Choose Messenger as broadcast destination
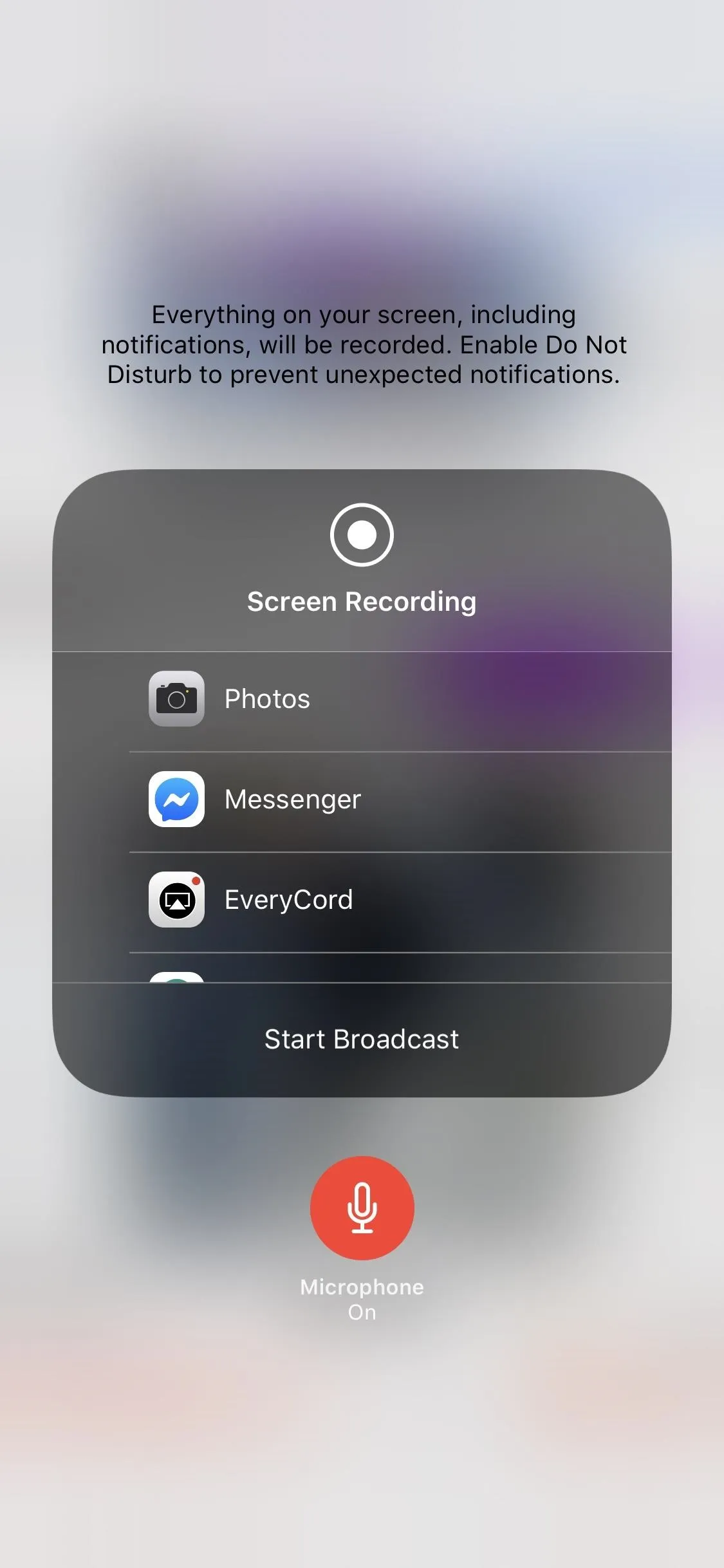 [x=362, y=801]
